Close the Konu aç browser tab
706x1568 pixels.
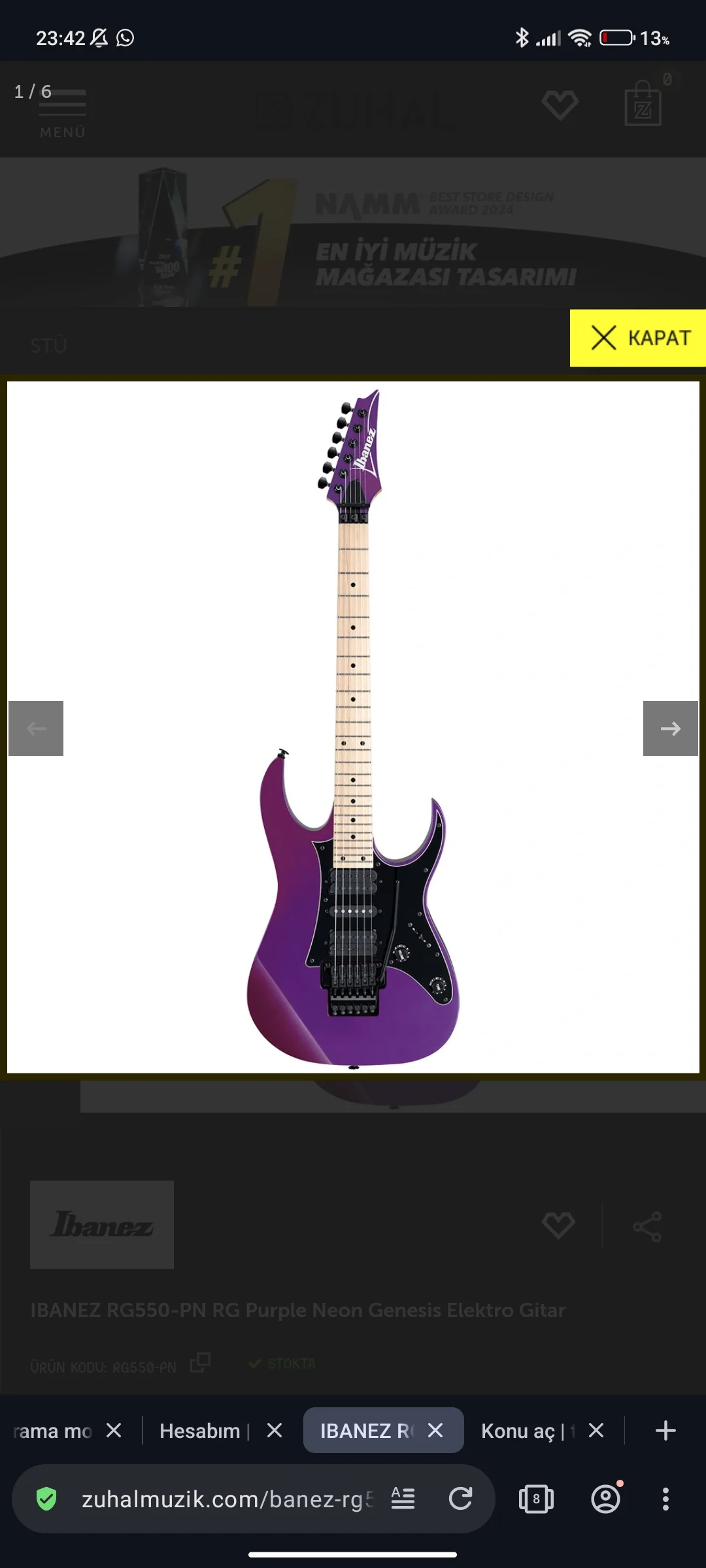click(596, 1431)
